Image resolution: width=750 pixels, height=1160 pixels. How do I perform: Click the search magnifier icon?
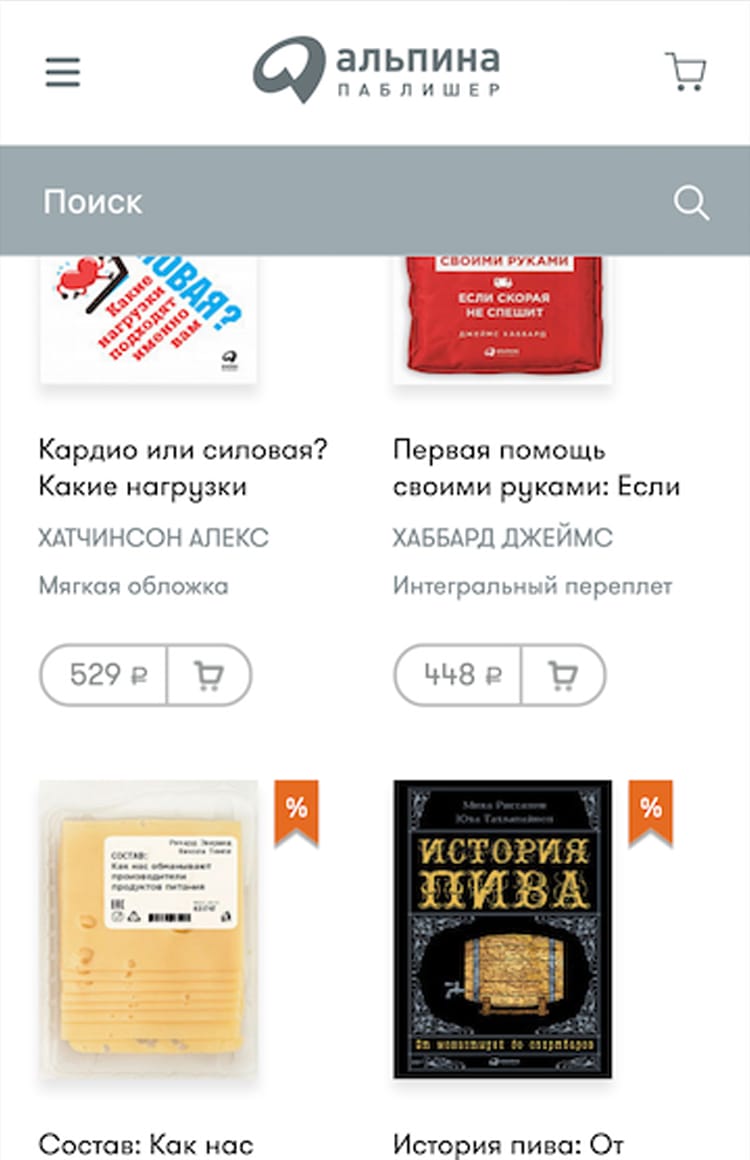pyautogui.click(x=691, y=201)
